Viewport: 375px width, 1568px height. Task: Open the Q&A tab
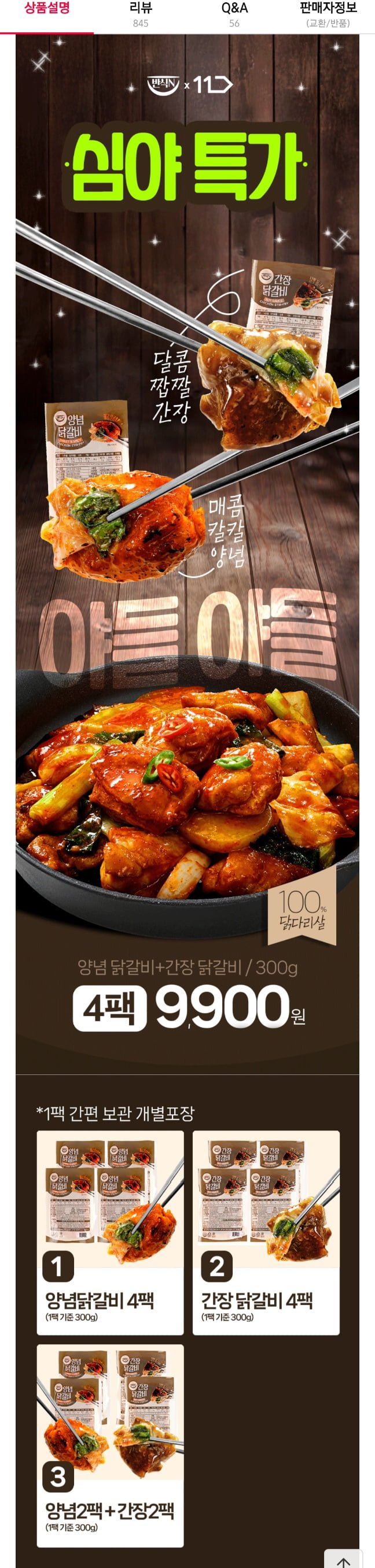(x=234, y=15)
